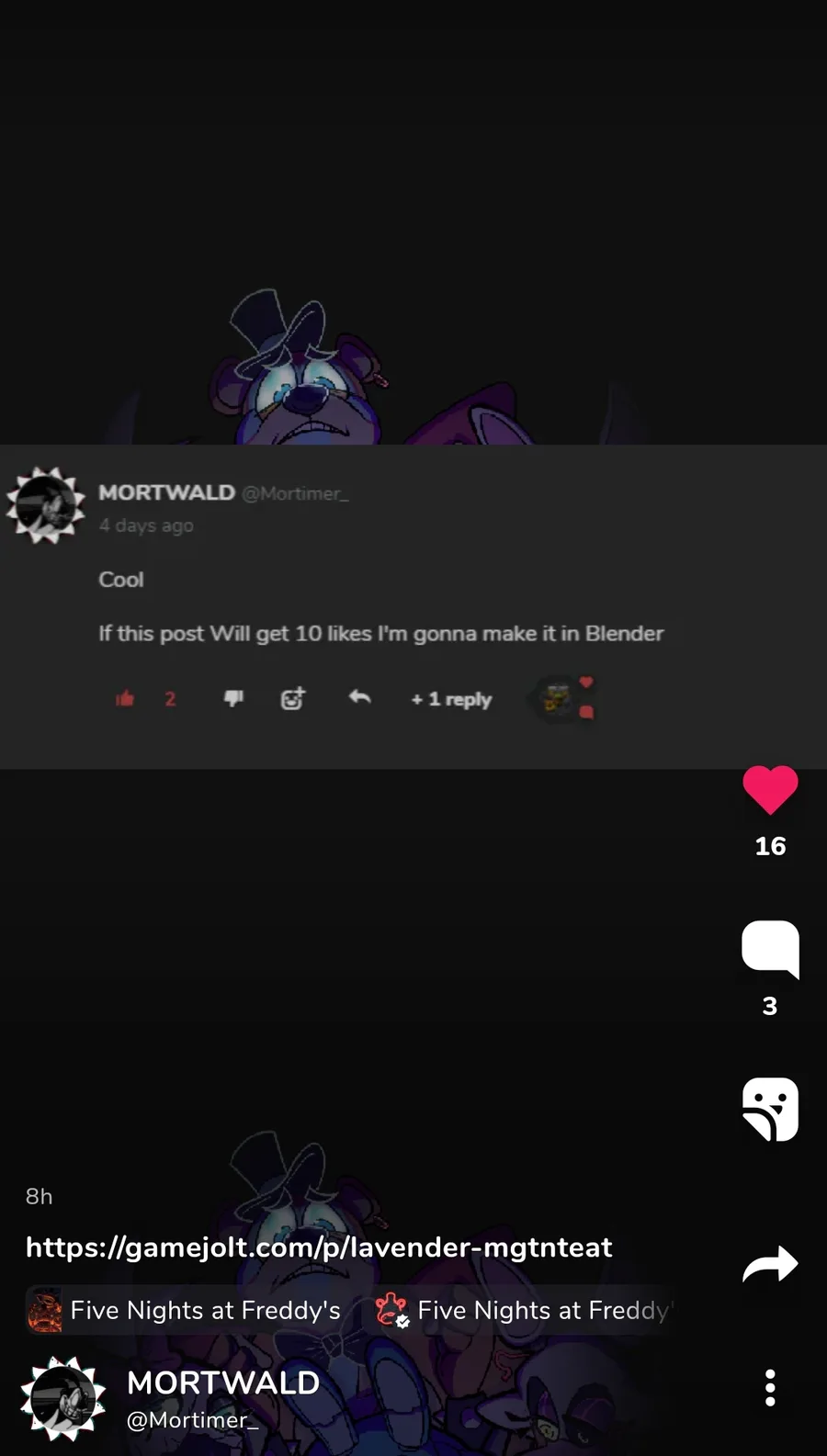
Task: View the @Mortimer_ profile name
Action: pos(193,1420)
